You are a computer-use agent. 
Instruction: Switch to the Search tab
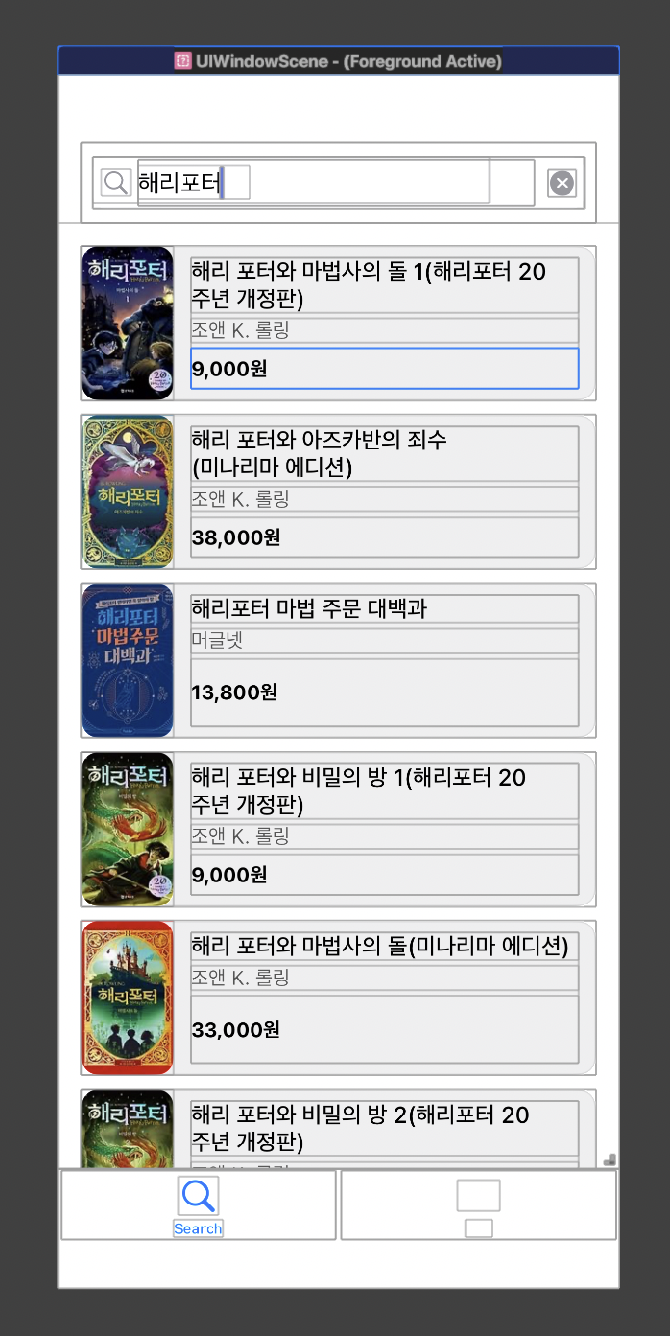tap(198, 1205)
